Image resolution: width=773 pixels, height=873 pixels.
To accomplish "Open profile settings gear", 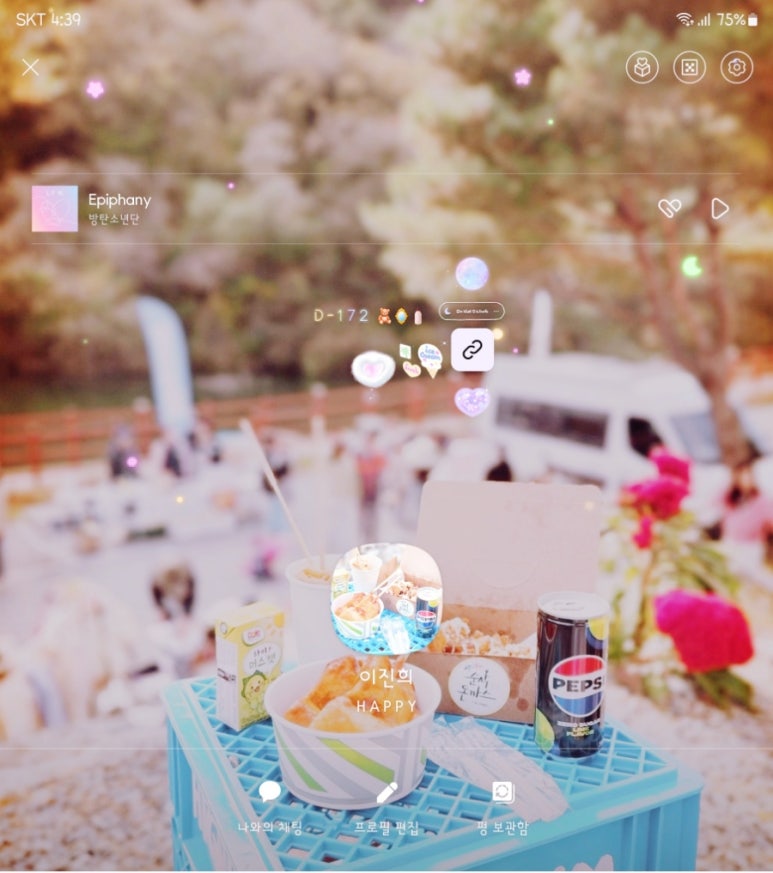I will pos(737,67).
